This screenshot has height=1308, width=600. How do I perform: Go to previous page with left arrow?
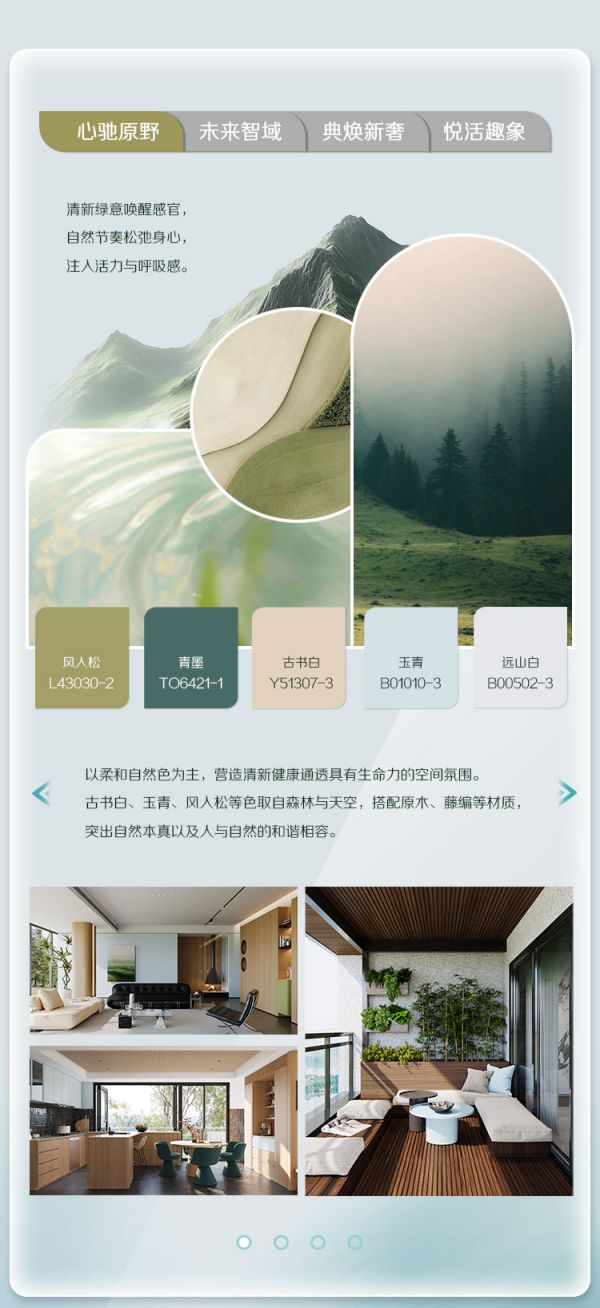click(41, 793)
